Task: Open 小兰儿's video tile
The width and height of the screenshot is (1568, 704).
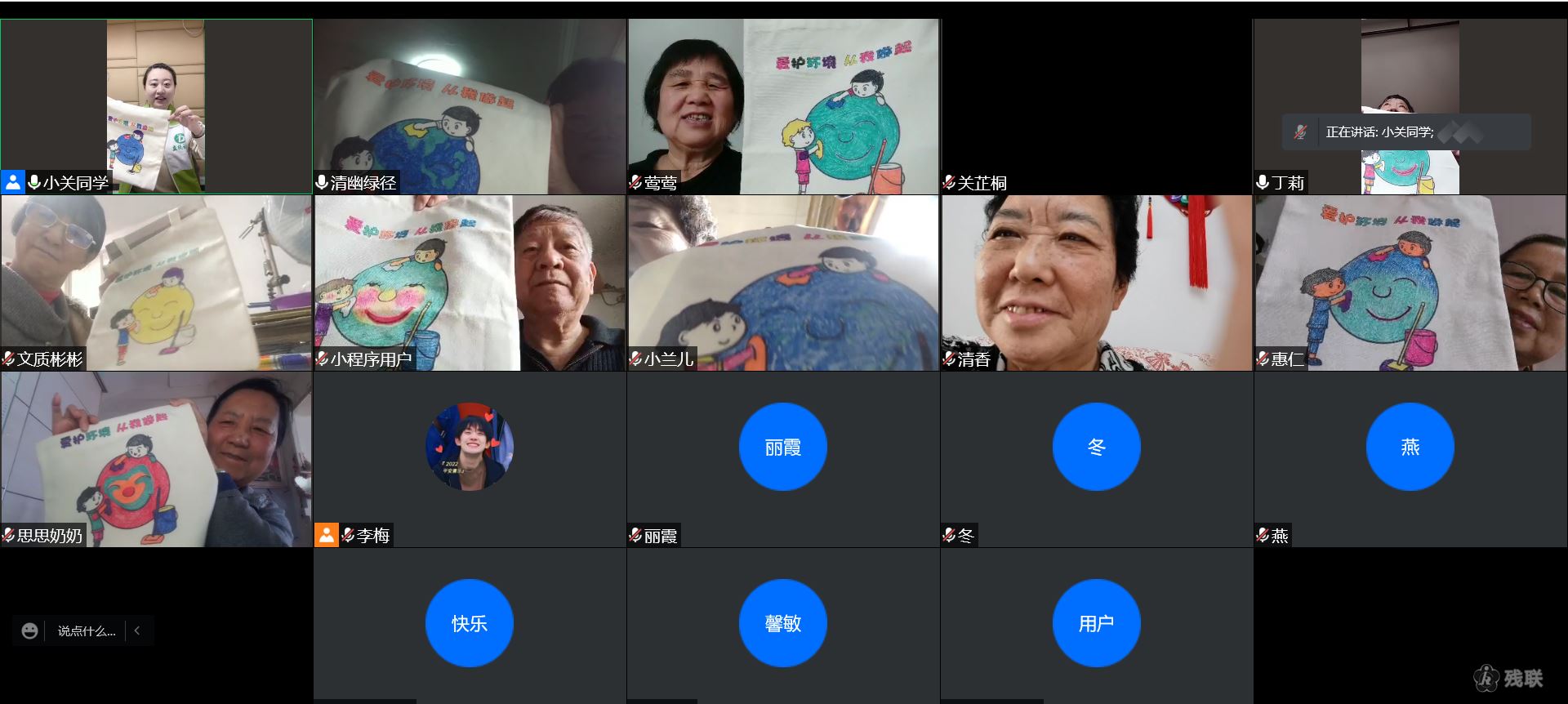Action: 783,283
